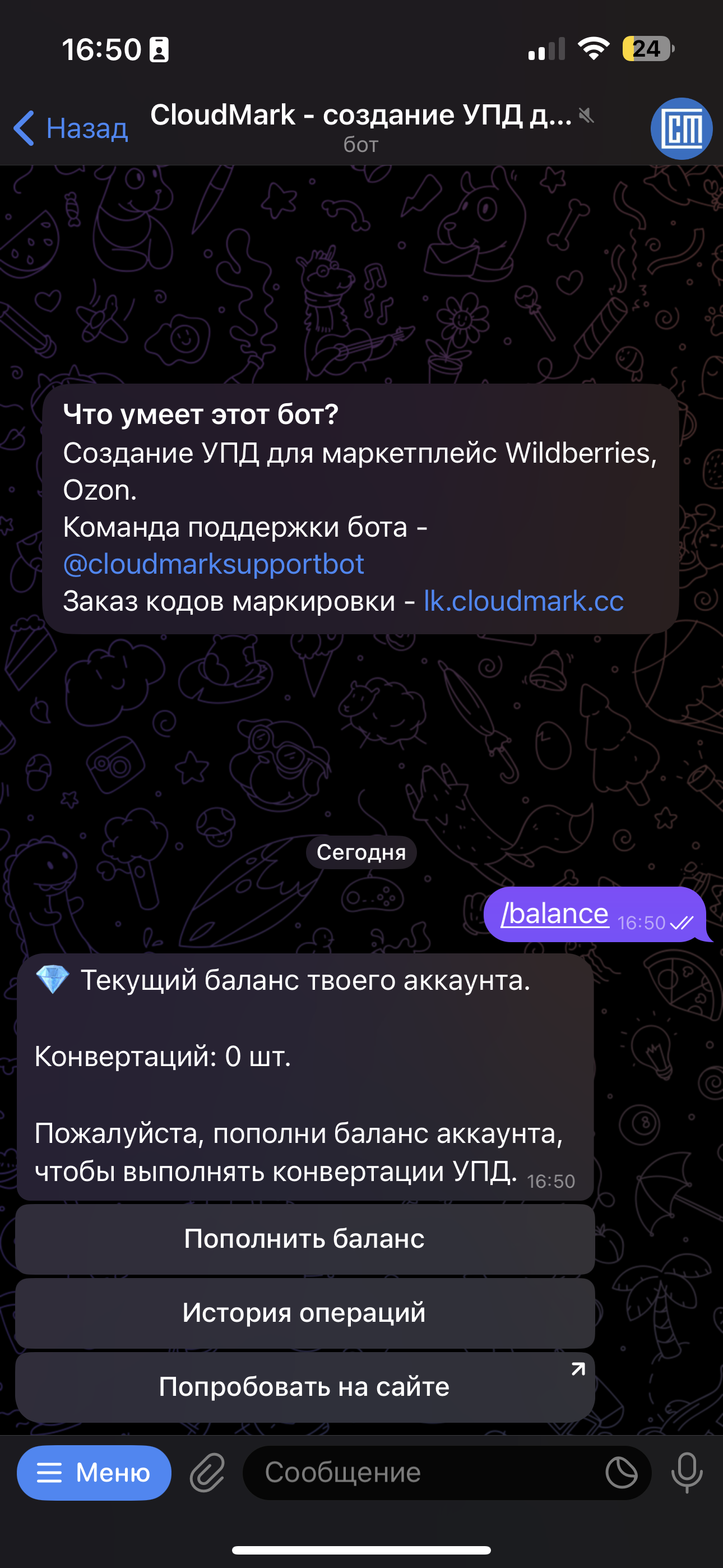The image size is (723, 1568).
Task: Open the bot Меню button
Action: tap(94, 1473)
